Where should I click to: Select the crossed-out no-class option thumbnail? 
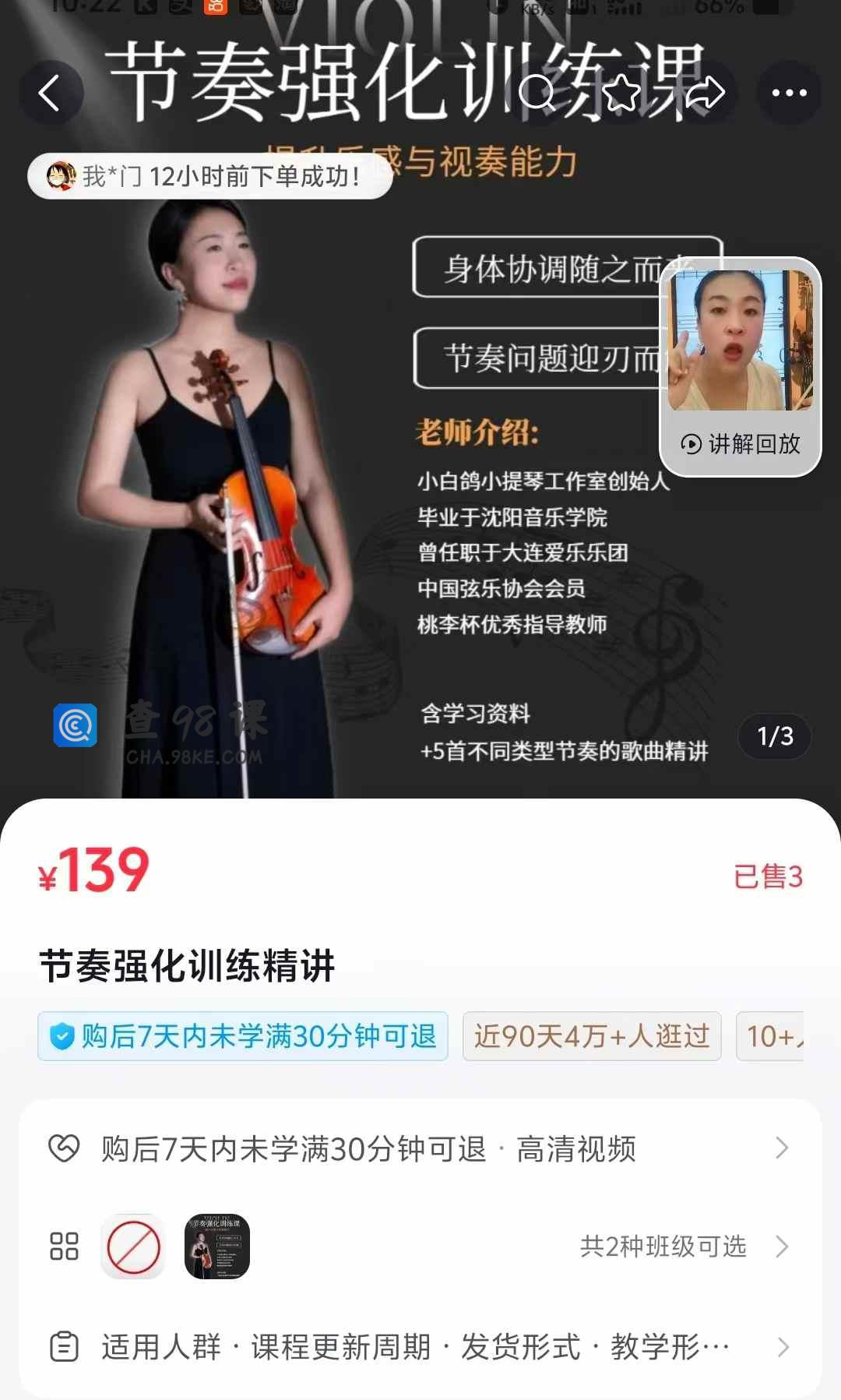click(133, 1247)
